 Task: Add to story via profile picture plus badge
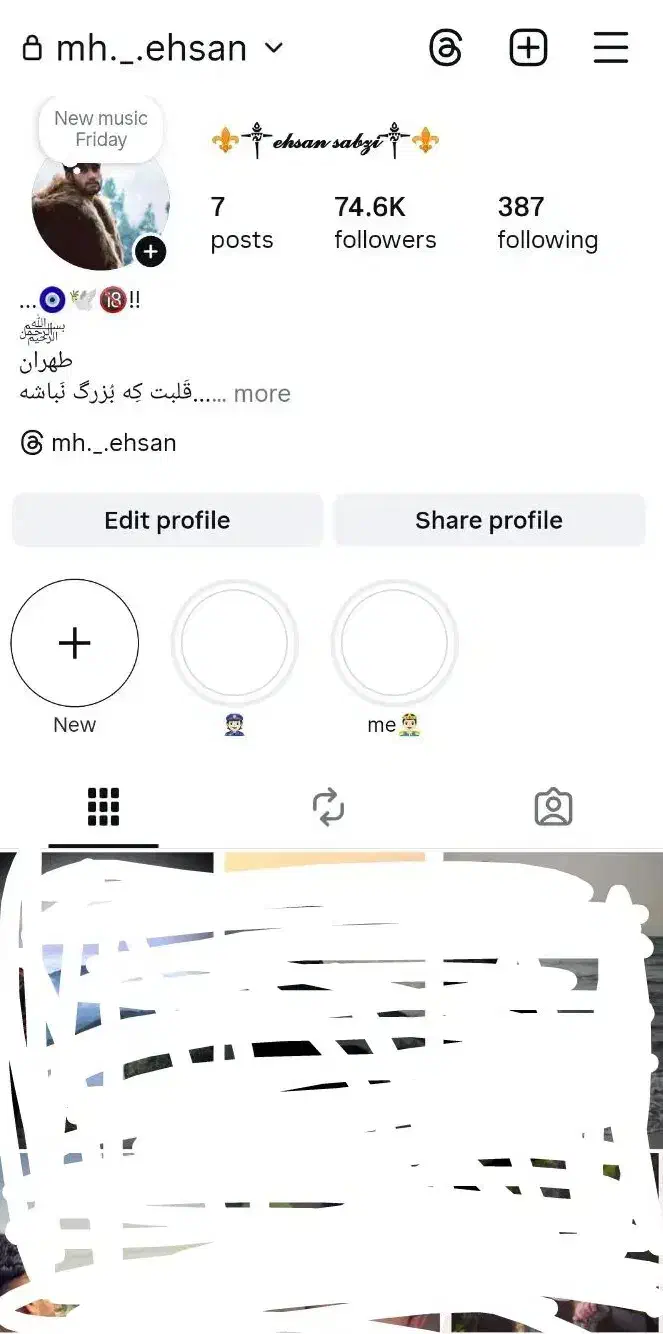(150, 252)
